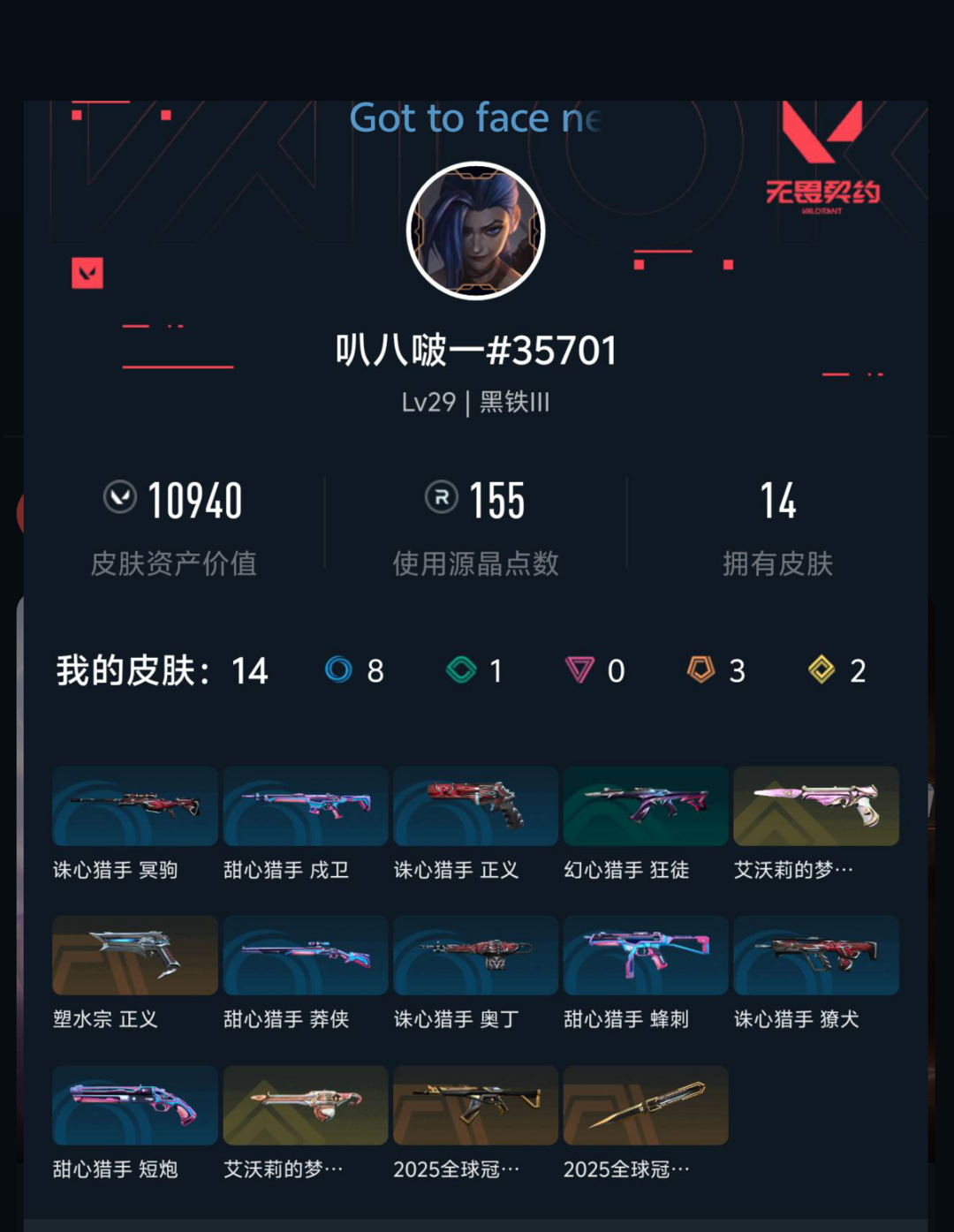Screen dimensions: 954x1232
Task: Open the Lv29 黑铁III rank label
Action: click(477, 402)
